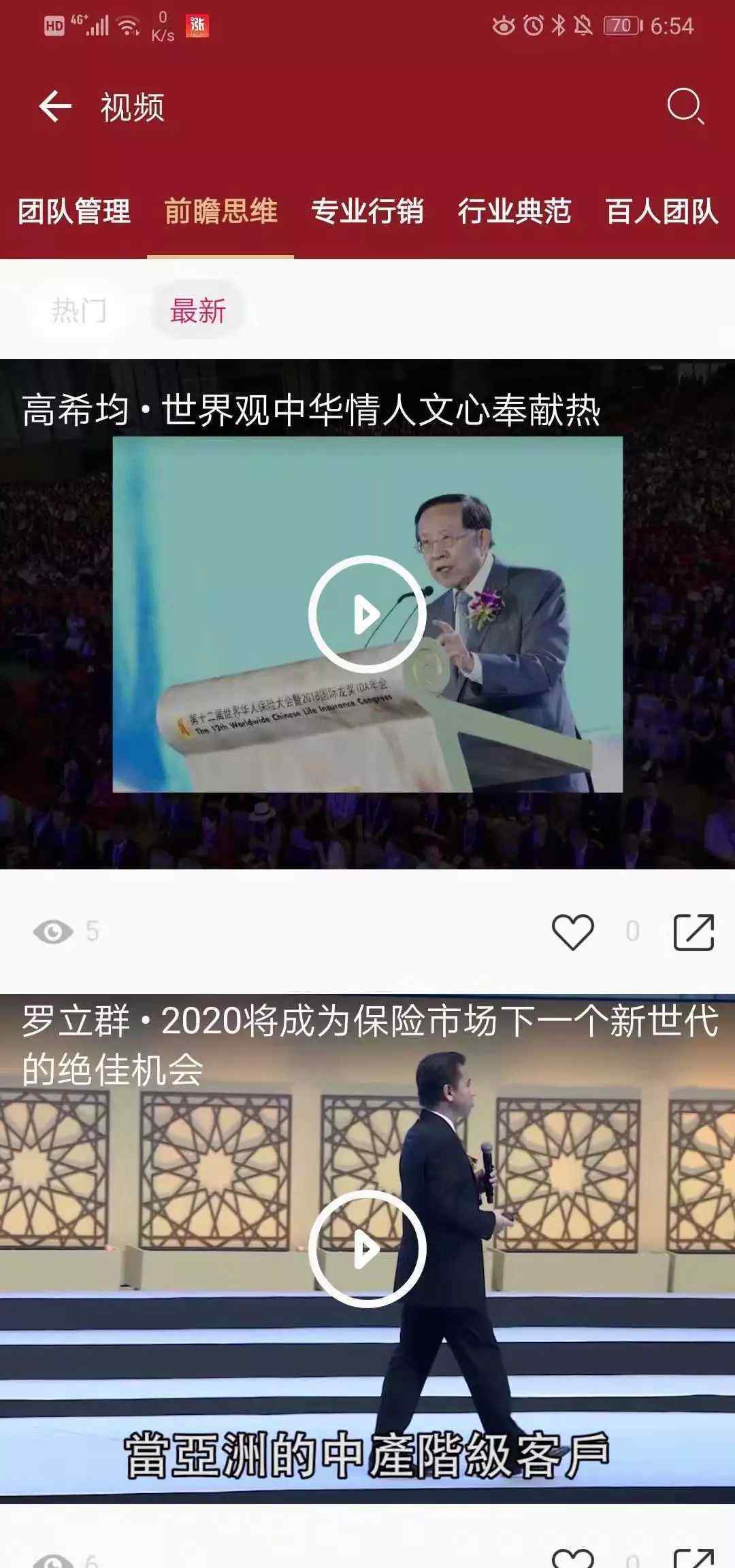This screenshot has height=1568, width=735.
Task: Open the 行业典范 tab
Action: tap(514, 211)
